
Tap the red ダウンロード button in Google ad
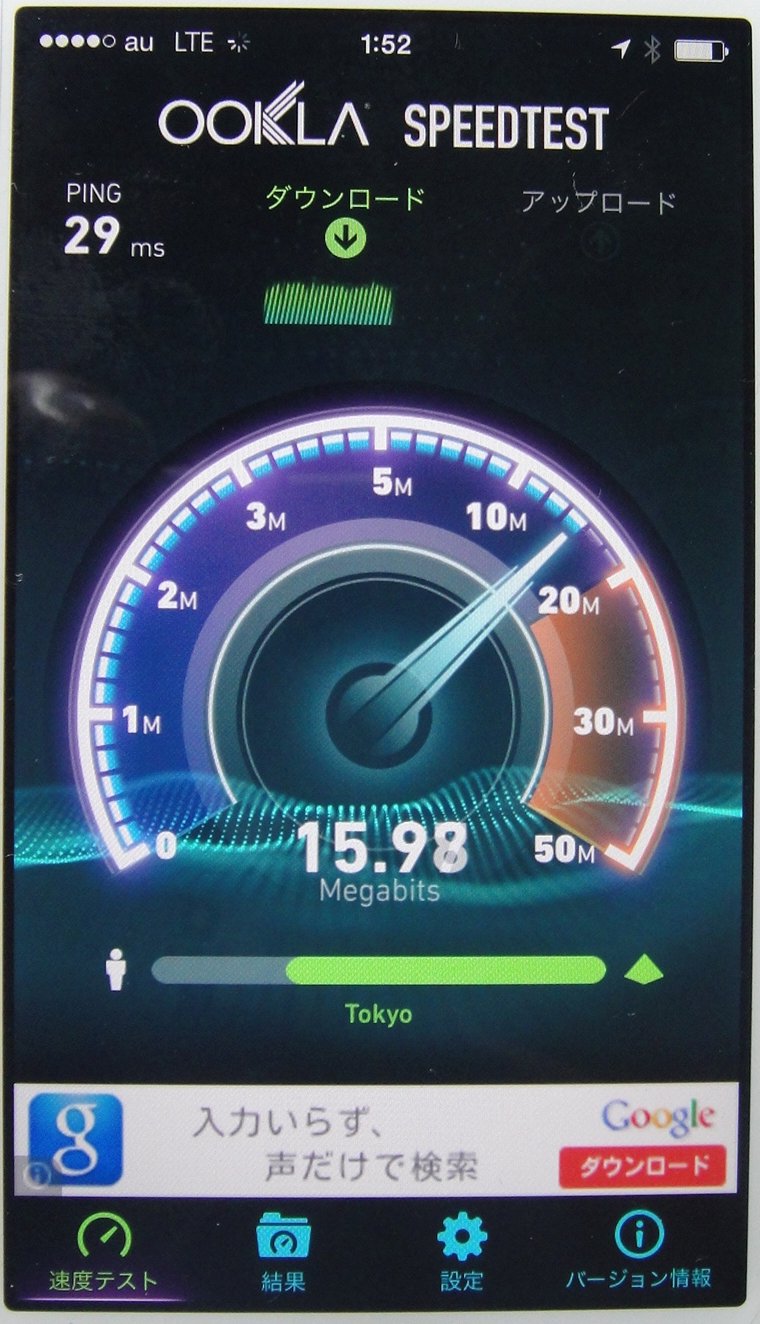coord(641,1166)
